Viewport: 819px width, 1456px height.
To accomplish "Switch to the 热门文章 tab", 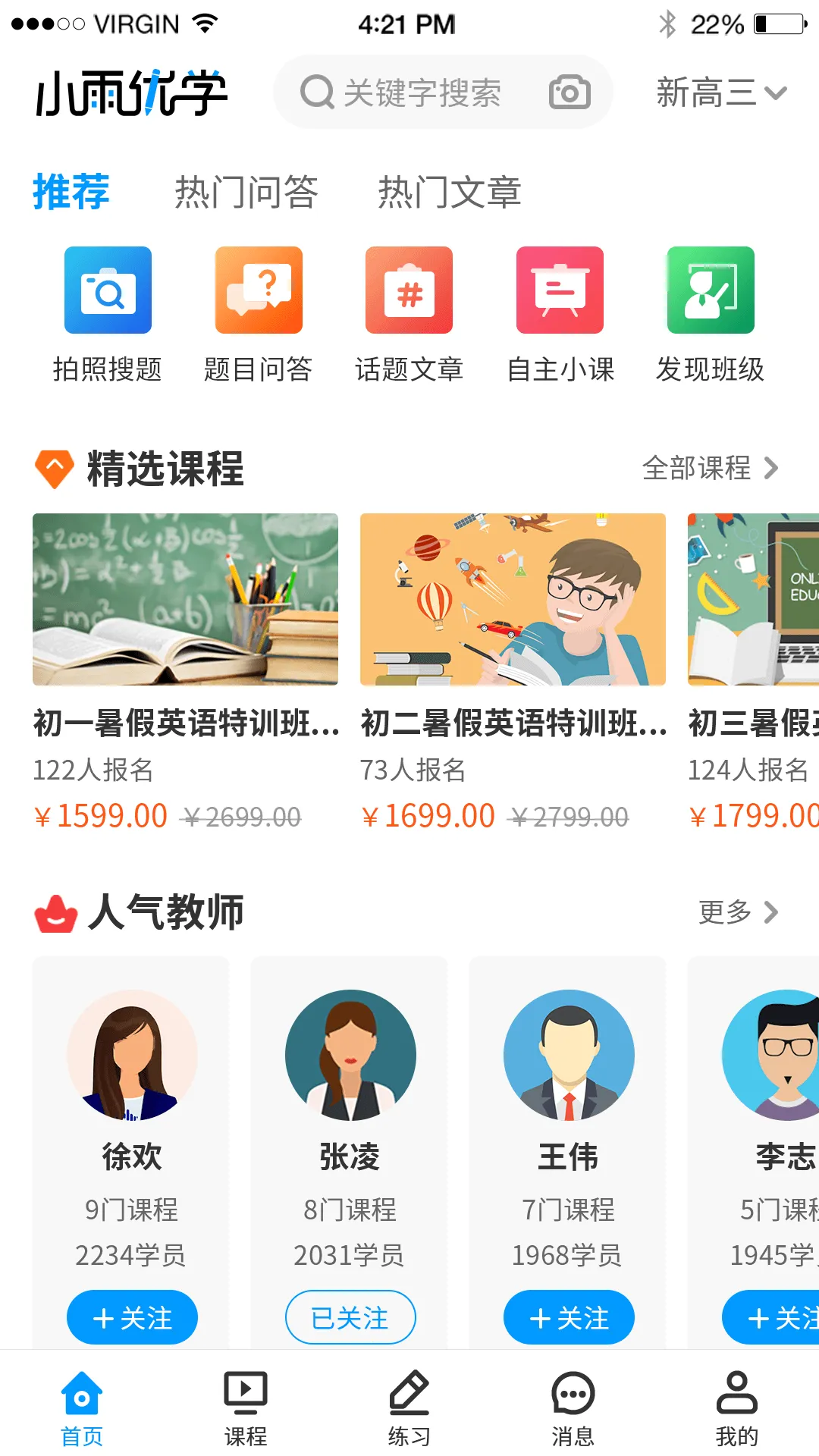I will (449, 192).
